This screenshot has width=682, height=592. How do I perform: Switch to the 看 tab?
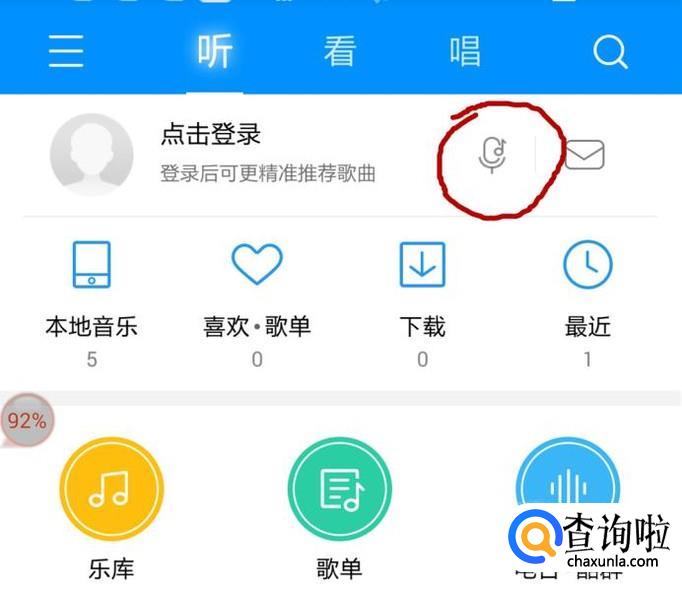point(340,51)
